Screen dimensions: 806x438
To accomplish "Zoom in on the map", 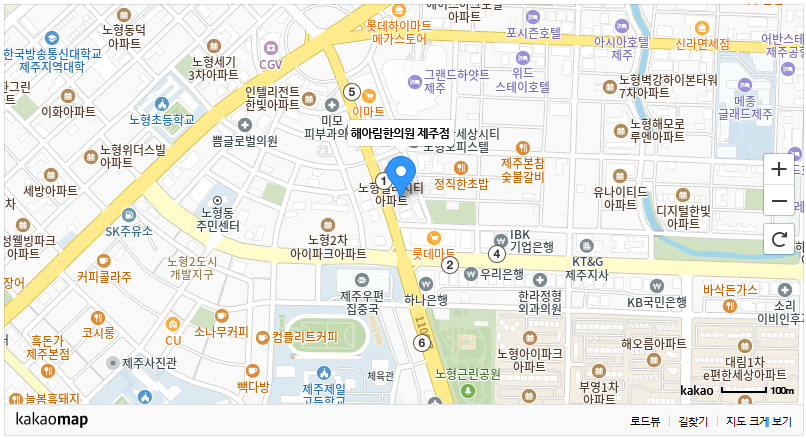I will pyautogui.click(x=779, y=169).
